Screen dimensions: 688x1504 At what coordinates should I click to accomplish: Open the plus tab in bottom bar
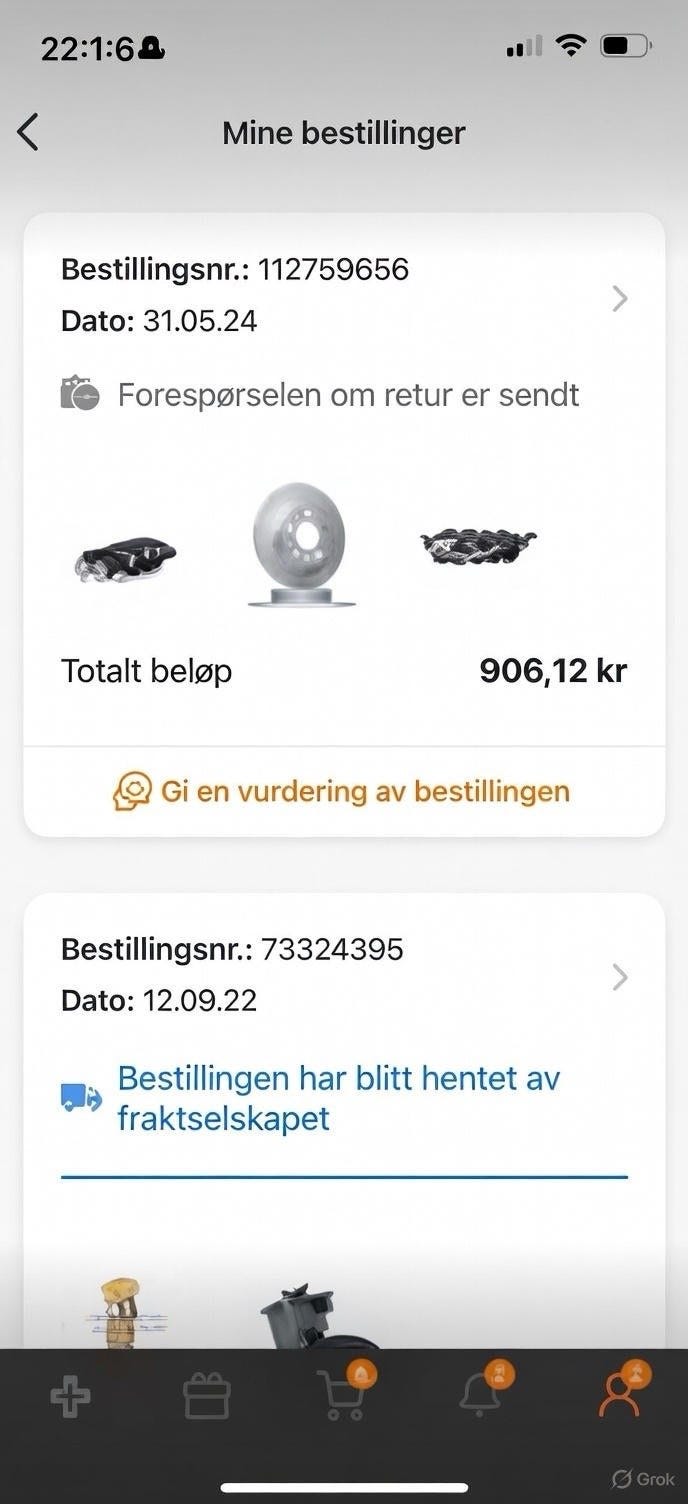coord(71,1397)
